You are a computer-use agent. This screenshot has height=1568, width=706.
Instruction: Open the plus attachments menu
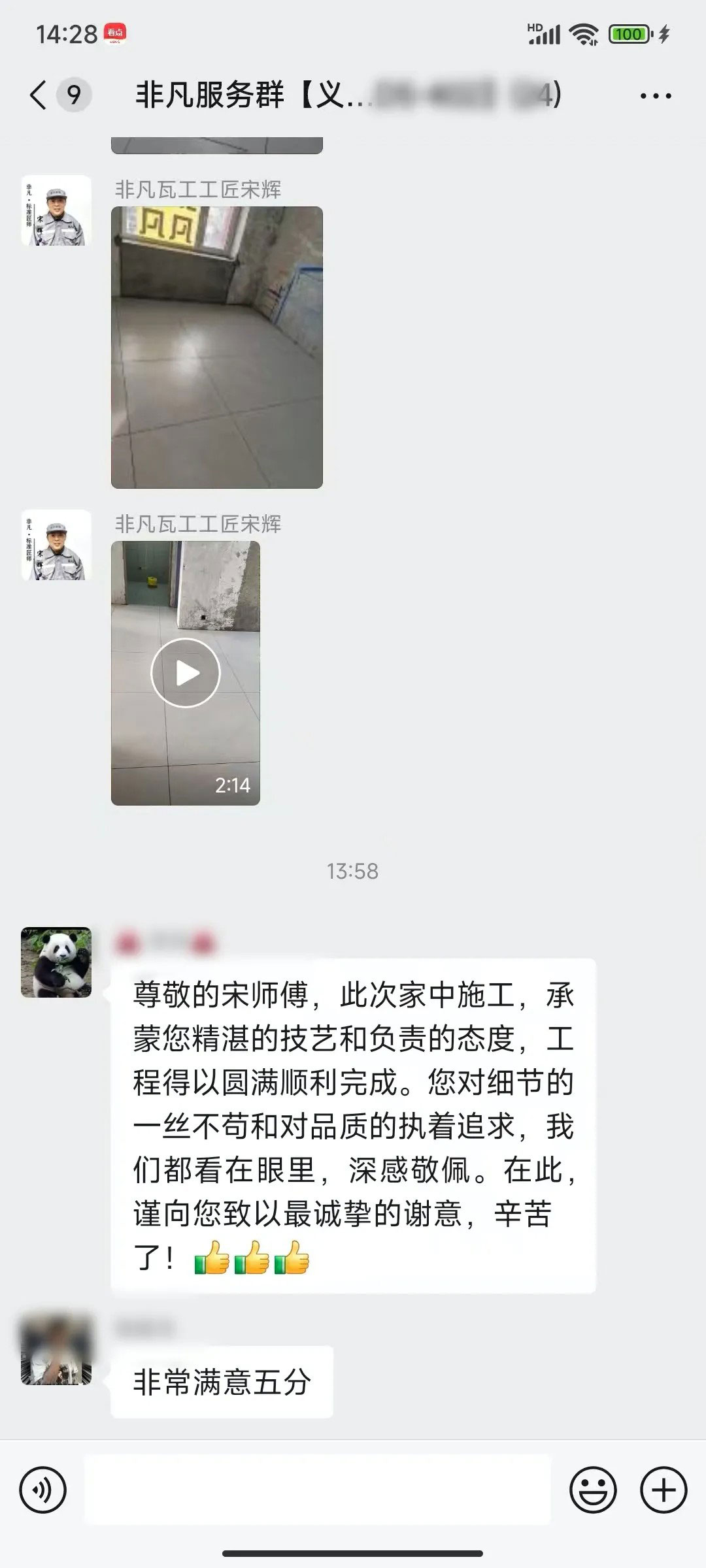(x=663, y=1490)
